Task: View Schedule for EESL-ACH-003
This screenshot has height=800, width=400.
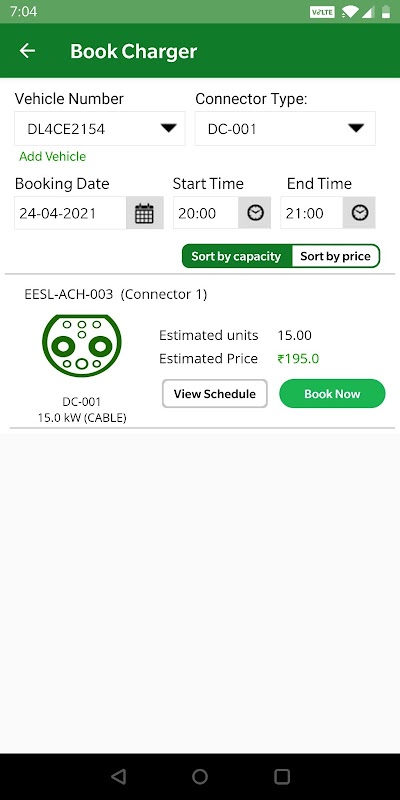Action: (215, 393)
